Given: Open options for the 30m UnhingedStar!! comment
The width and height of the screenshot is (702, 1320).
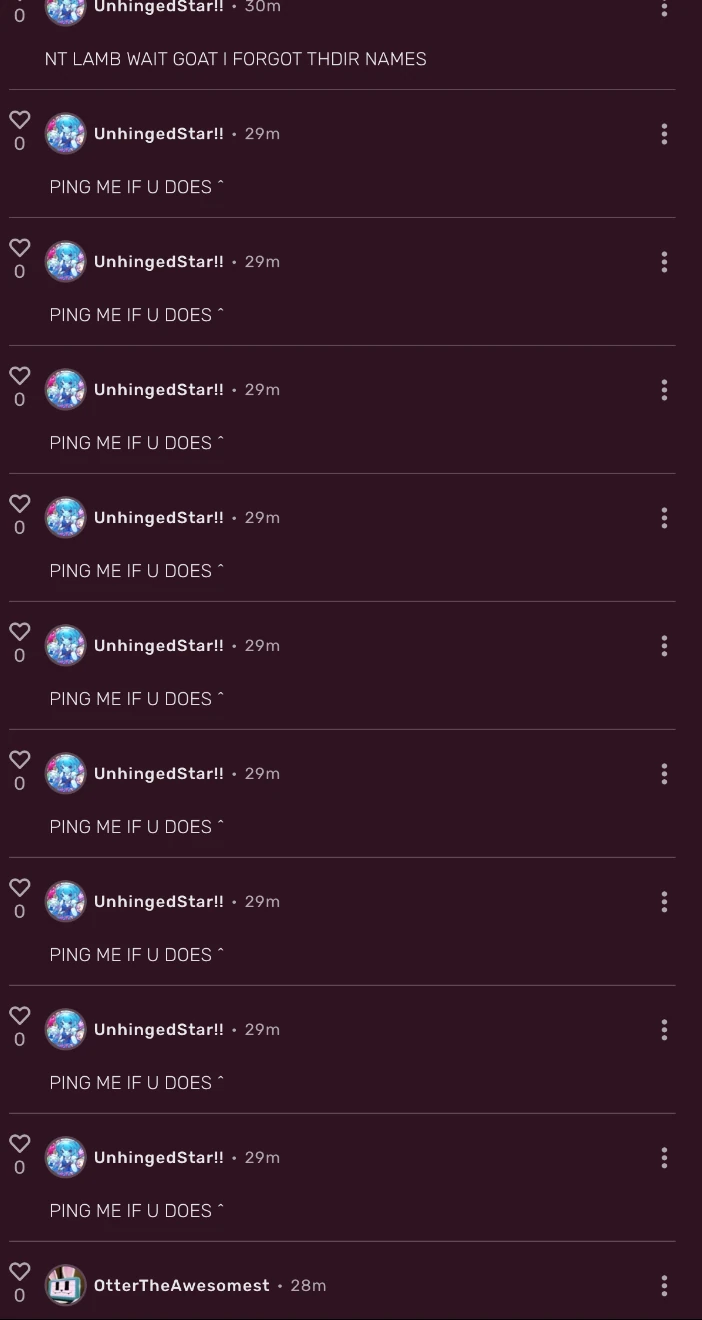Looking at the screenshot, I should point(664,9).
